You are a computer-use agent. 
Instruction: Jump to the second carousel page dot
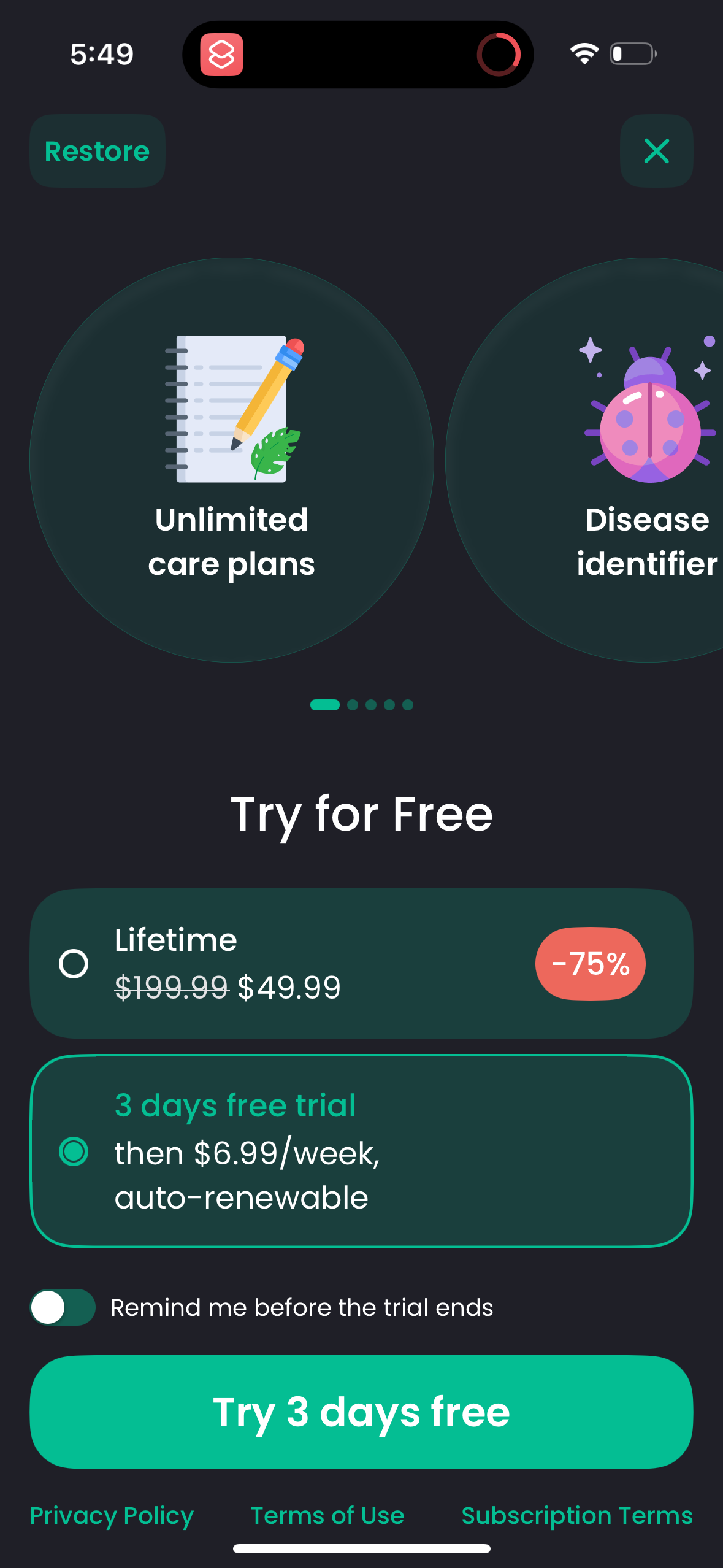(353, 705)
